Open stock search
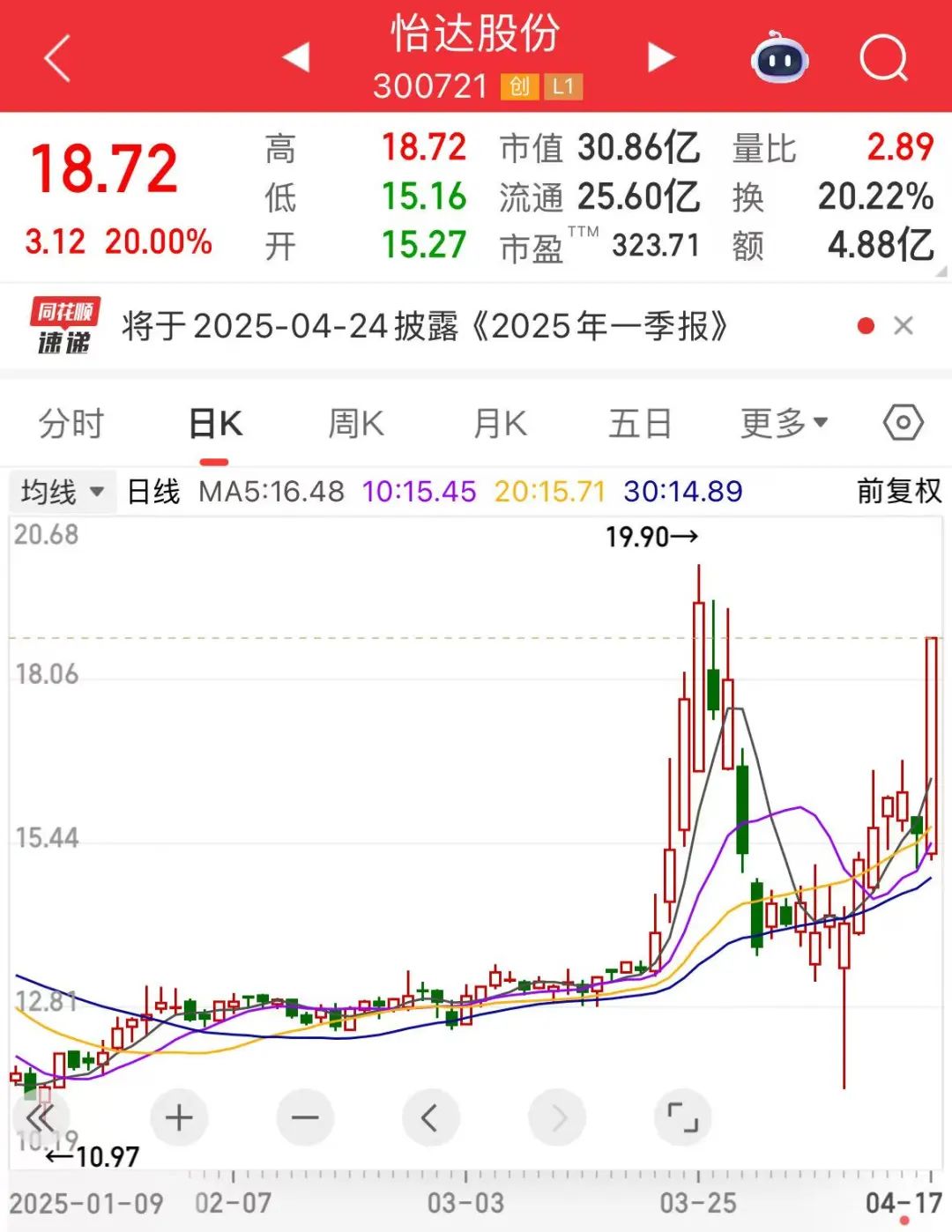Viewport: 952px width, 1232px height. pyautogui.click(x=883, y=59)
